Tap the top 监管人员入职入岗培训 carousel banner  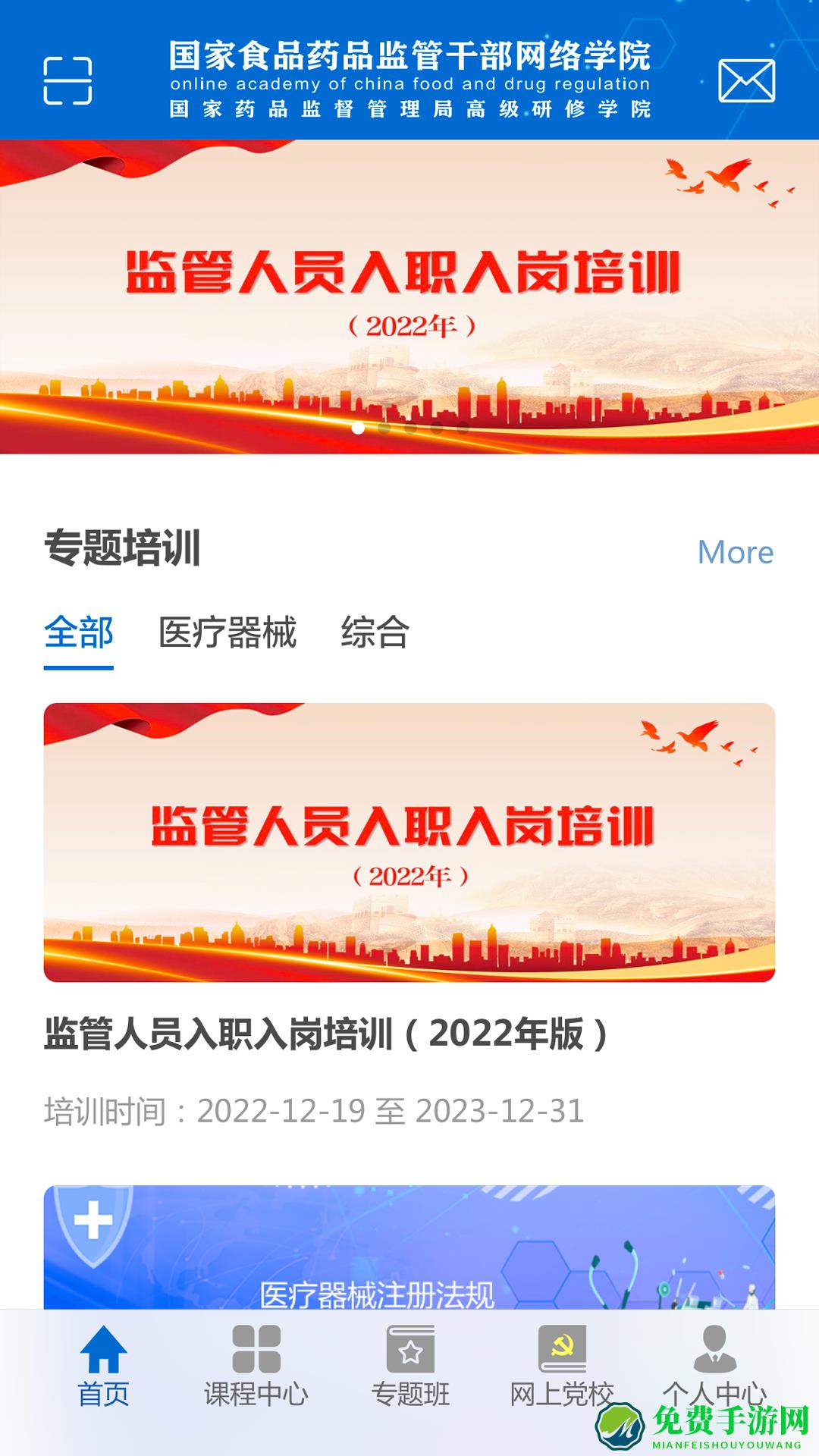click(x=409, y=296)
